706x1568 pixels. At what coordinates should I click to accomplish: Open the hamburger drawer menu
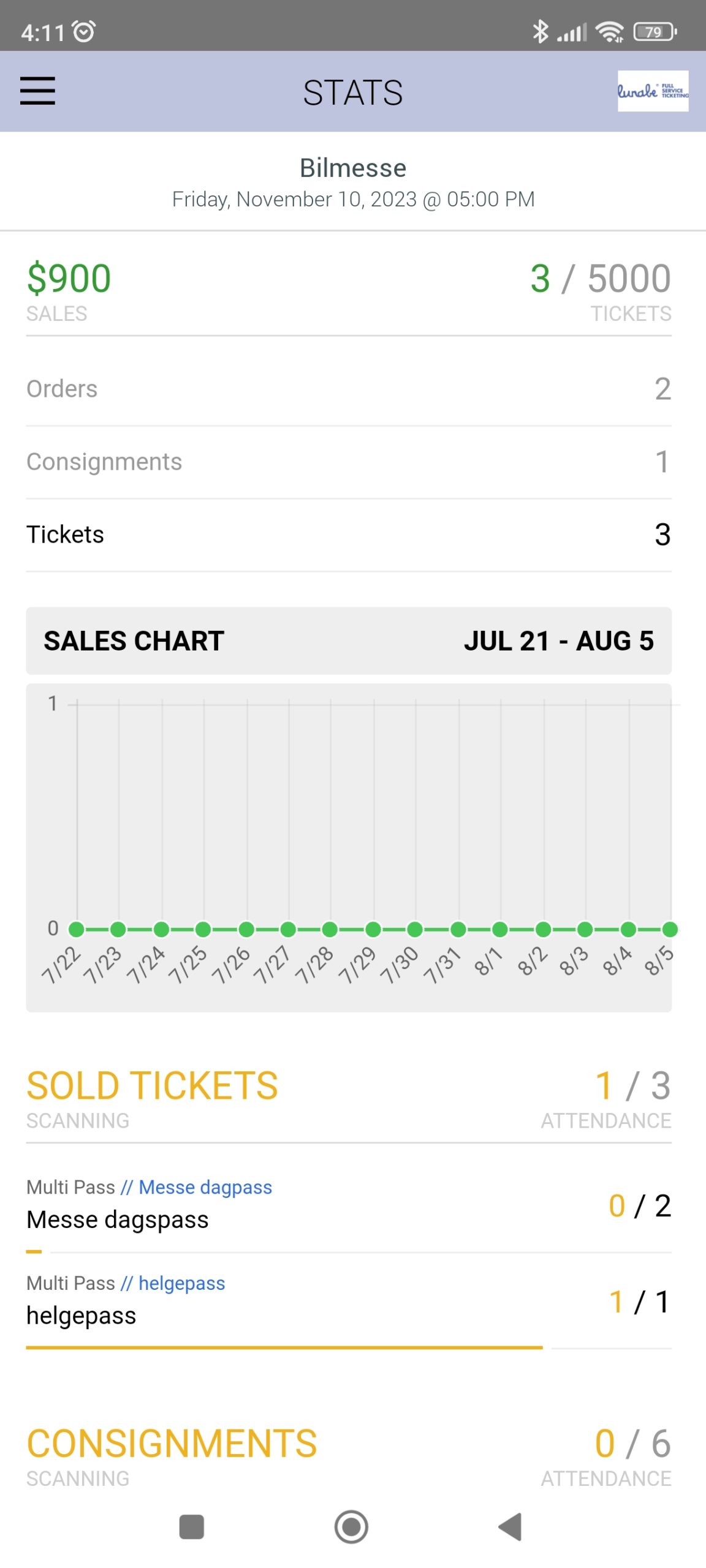37,91
